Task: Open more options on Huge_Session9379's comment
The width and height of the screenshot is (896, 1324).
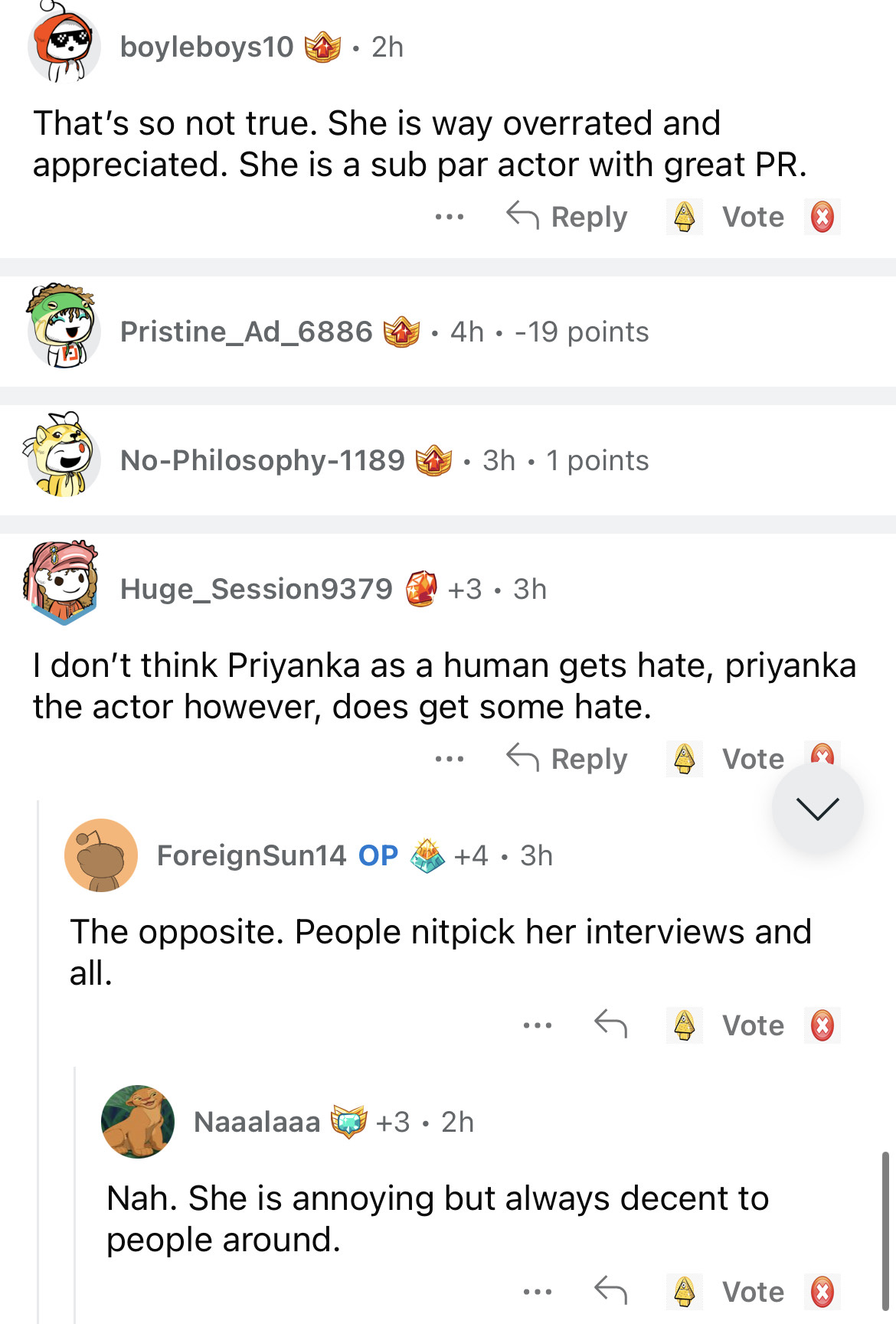Action: pyautogui.click(x=449, y=759)
